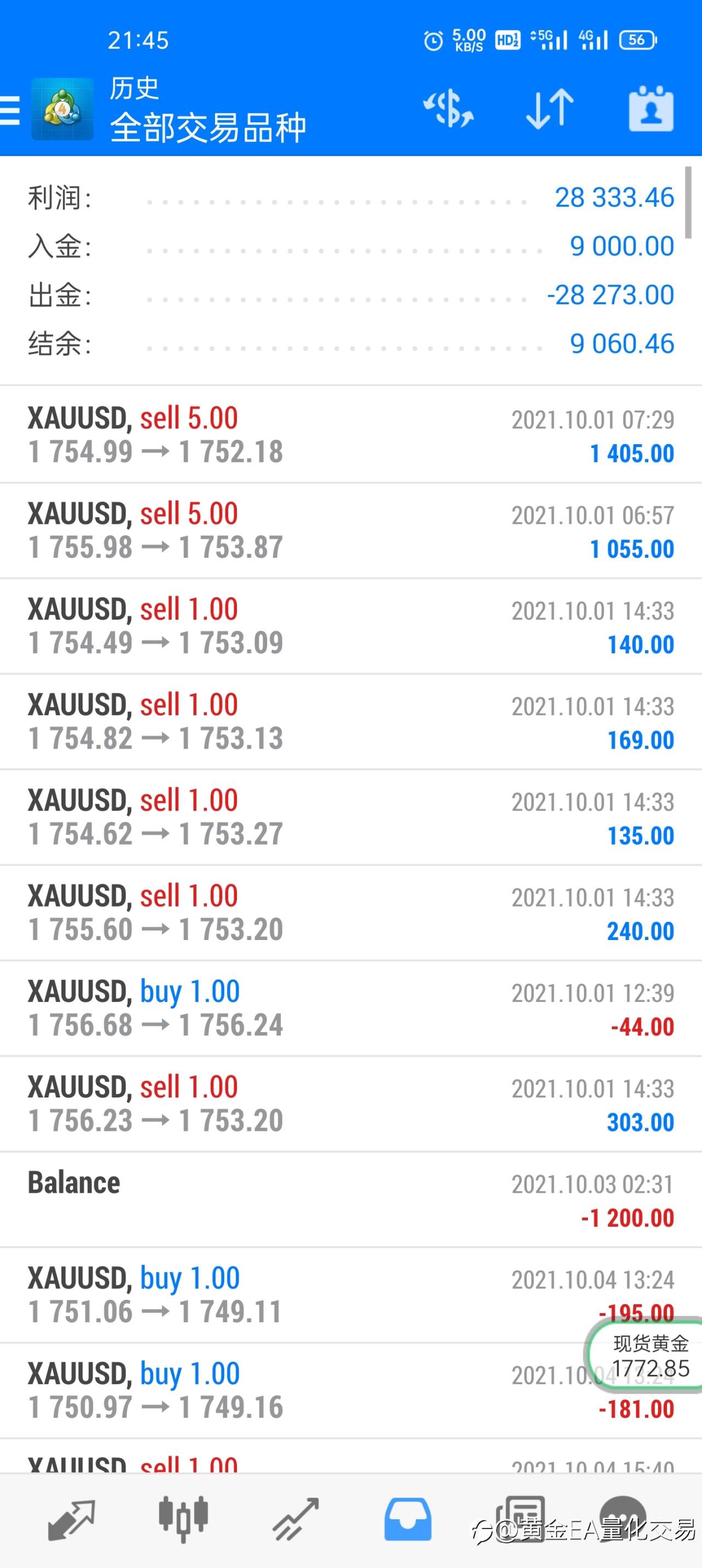Open the sell trade with 303.00 profit

(350, 1103)
